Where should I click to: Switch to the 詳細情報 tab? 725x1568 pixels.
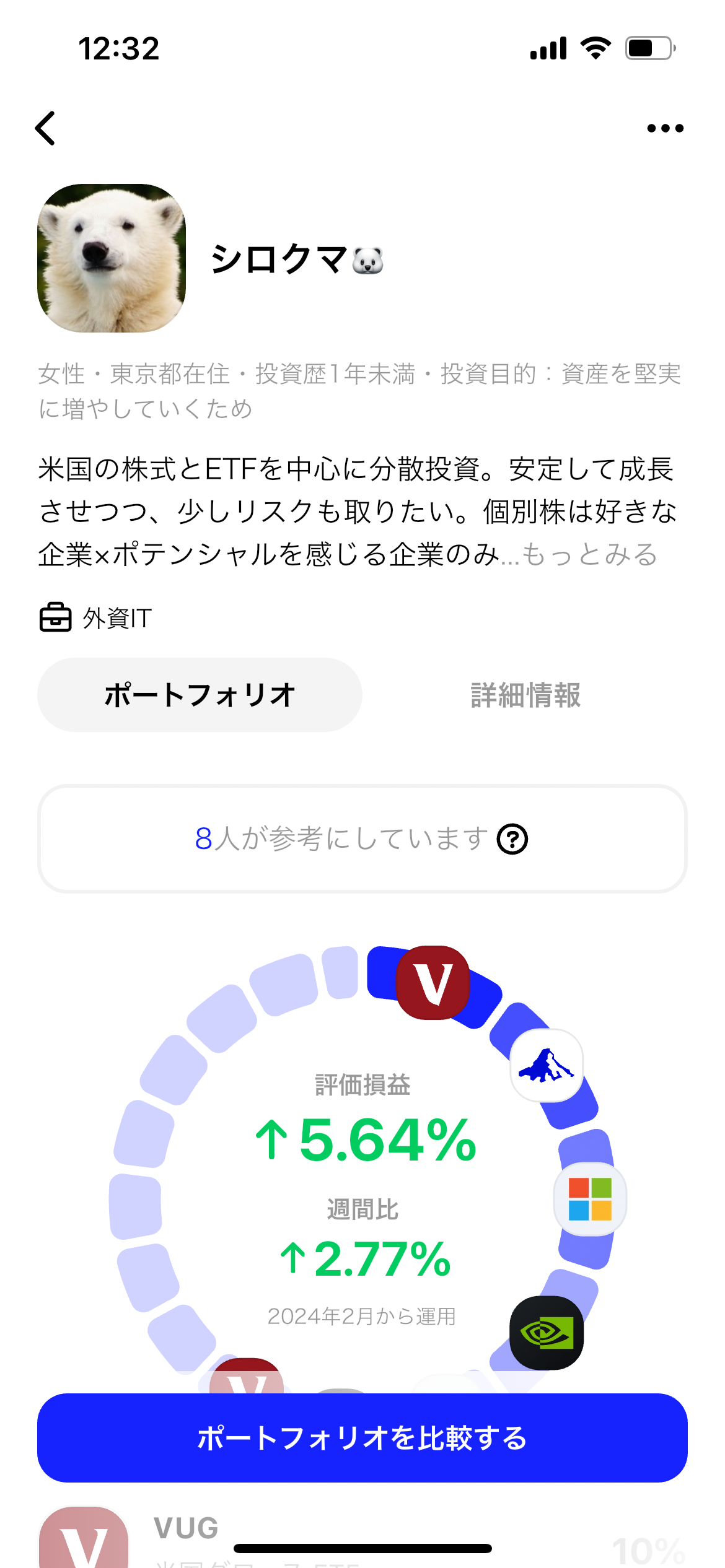tap(525, 695)
